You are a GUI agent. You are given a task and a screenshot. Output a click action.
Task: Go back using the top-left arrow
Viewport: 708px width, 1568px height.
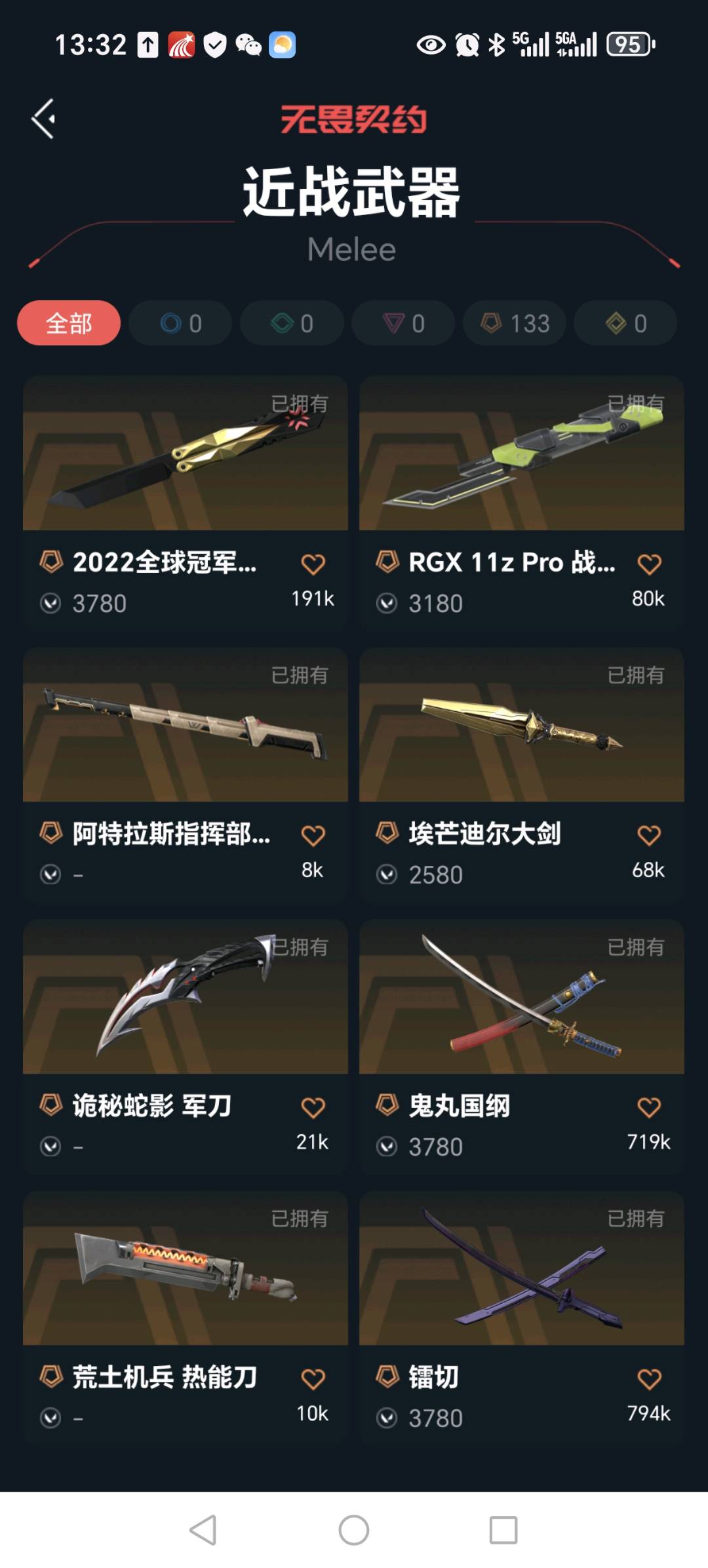[43, 119]
